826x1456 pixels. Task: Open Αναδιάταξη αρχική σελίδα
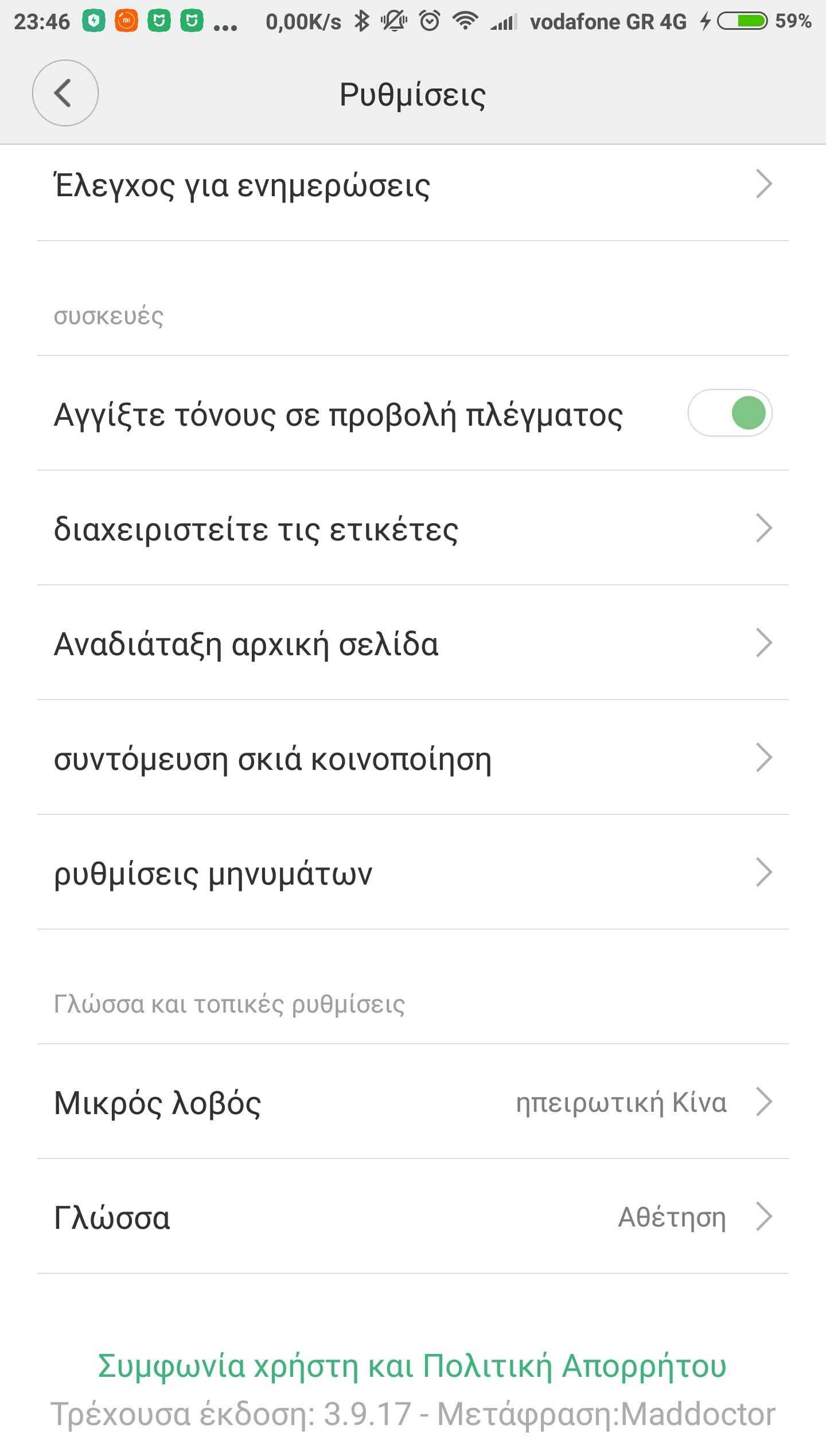(x=413, y=644)
